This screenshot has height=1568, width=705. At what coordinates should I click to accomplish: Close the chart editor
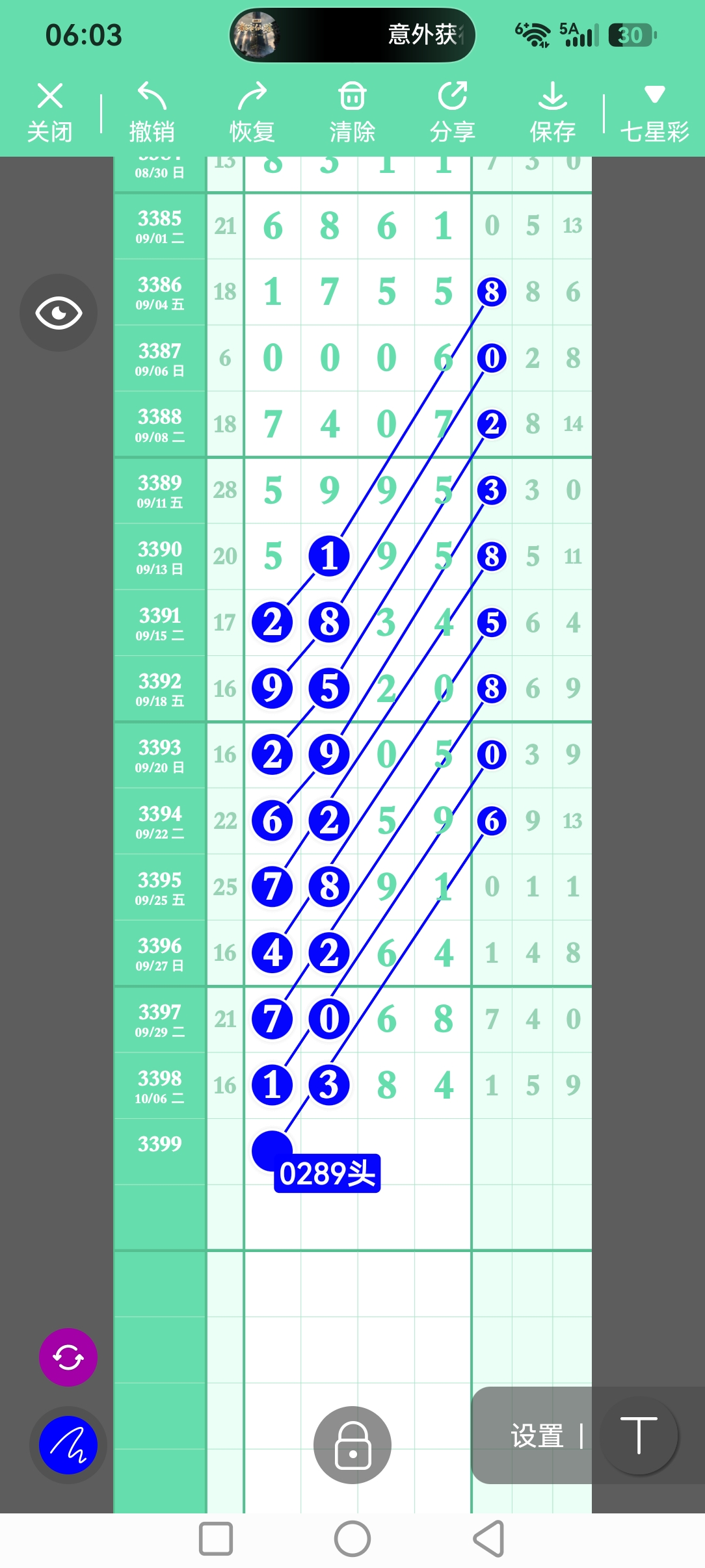50,112
